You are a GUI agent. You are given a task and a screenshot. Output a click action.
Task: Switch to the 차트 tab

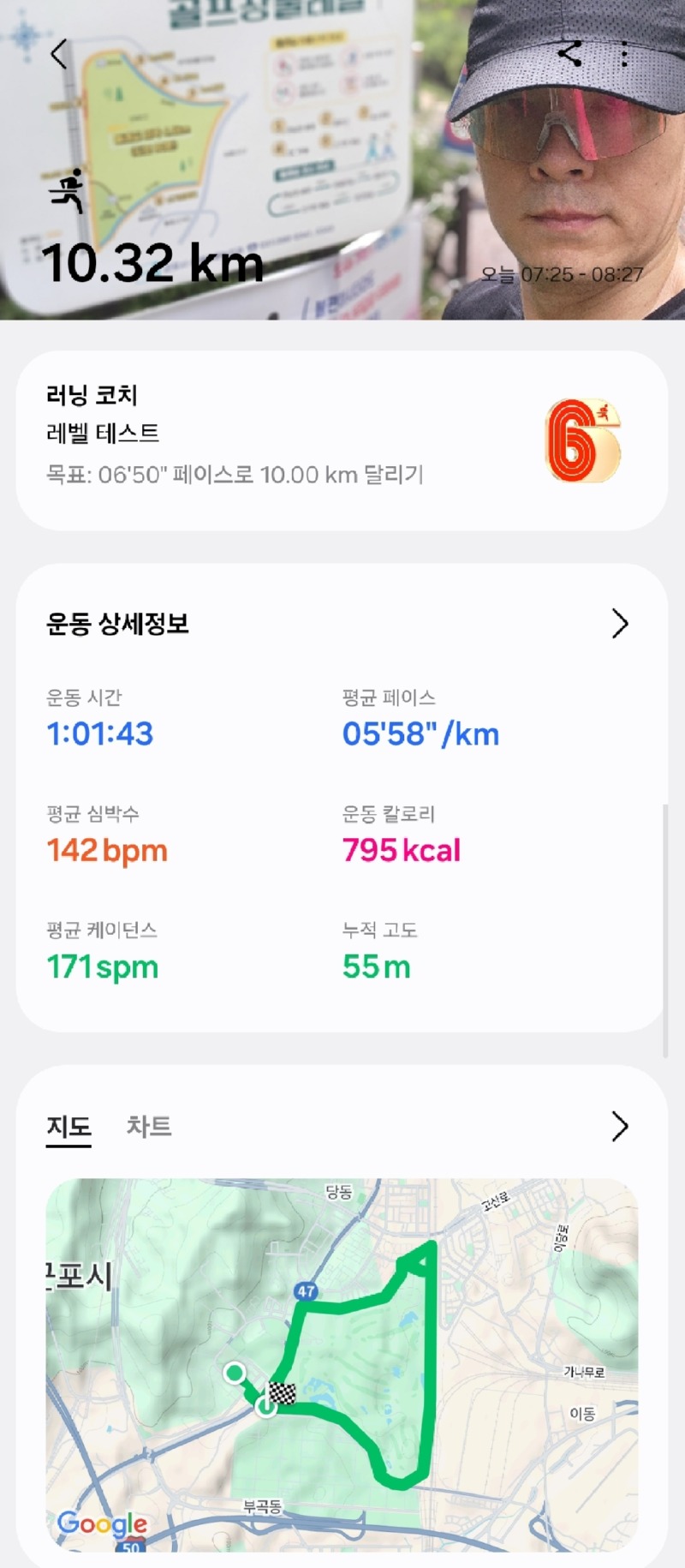click(x=149, y=1127)
